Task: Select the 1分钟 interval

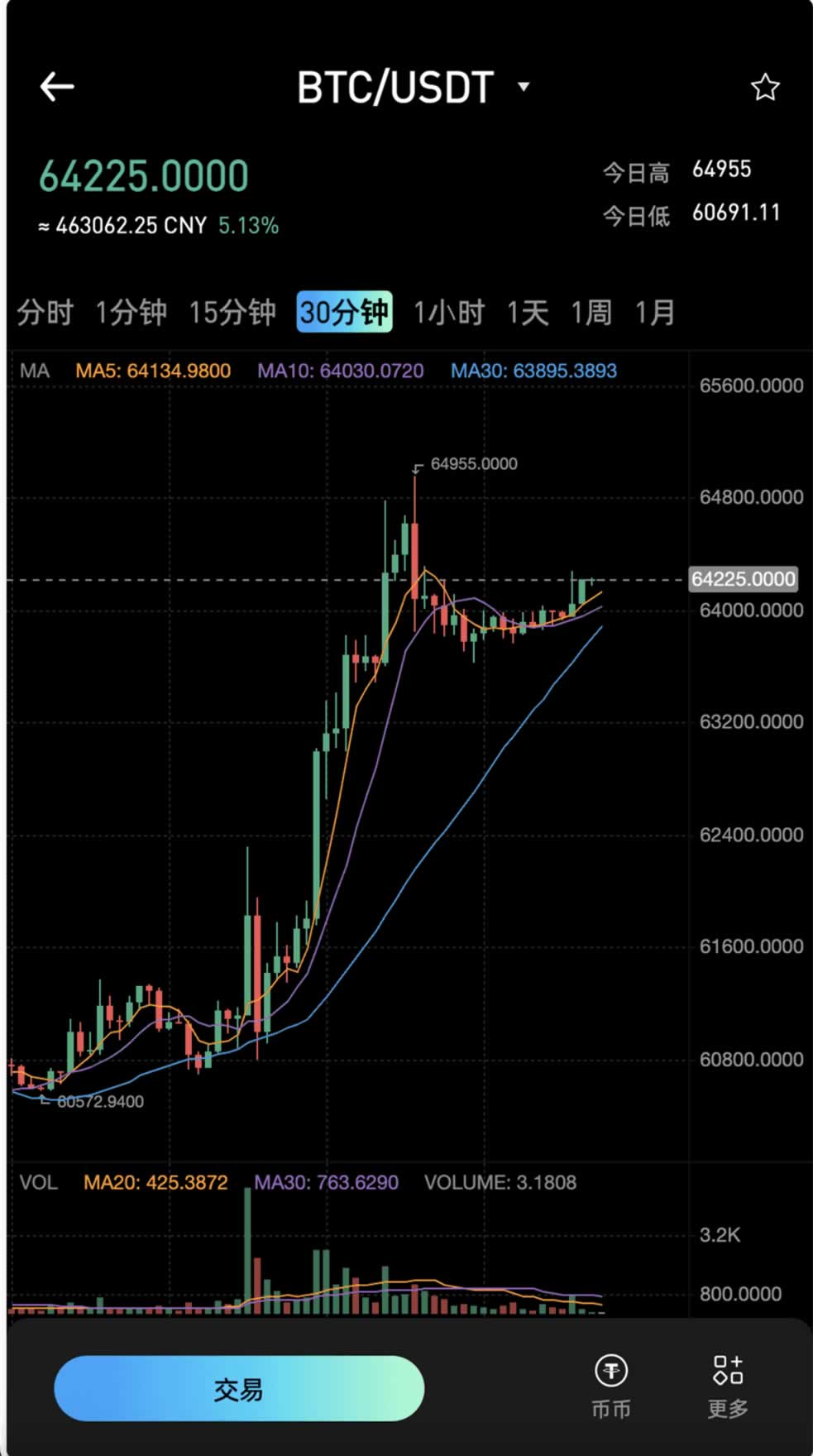Action: coord(131,313)
